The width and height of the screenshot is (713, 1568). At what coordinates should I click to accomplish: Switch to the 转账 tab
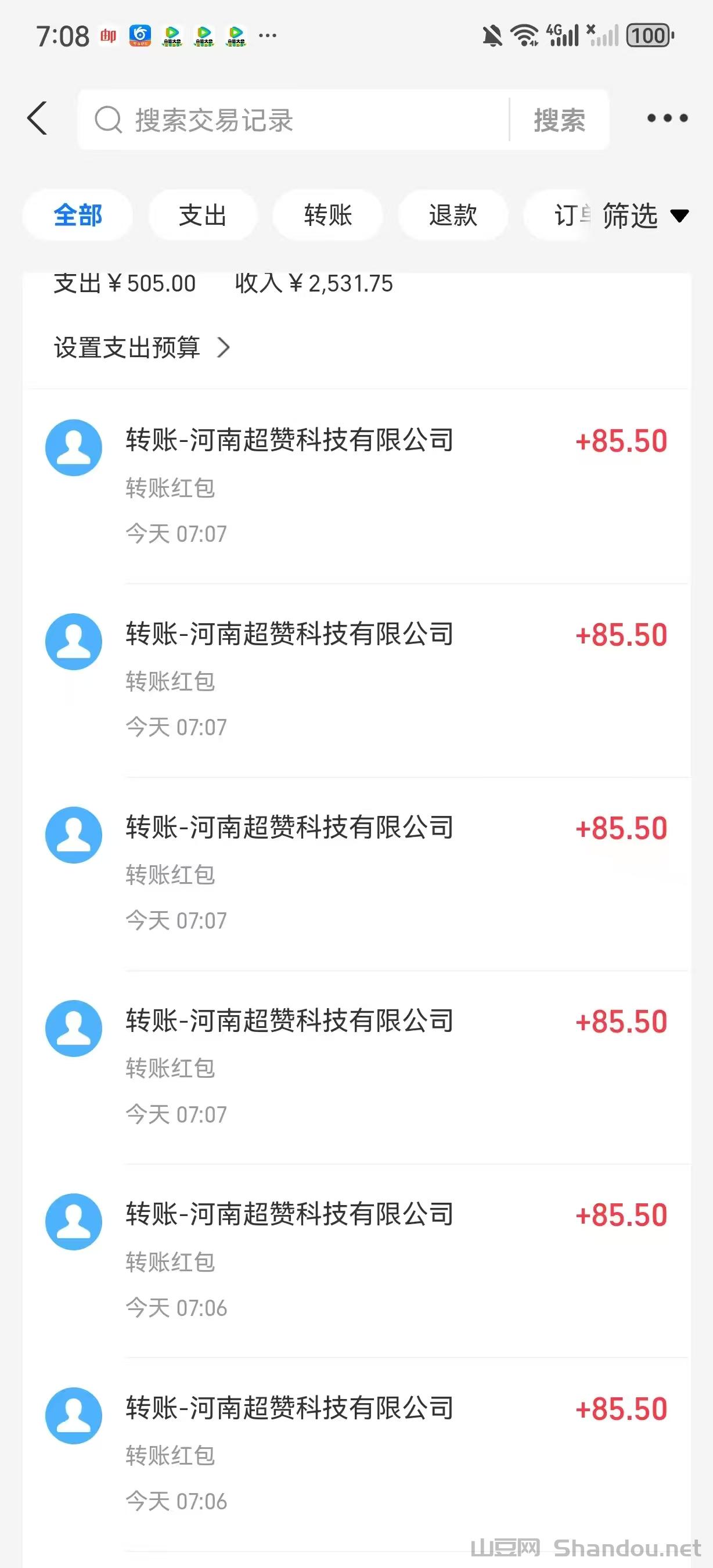pos(328,215)
